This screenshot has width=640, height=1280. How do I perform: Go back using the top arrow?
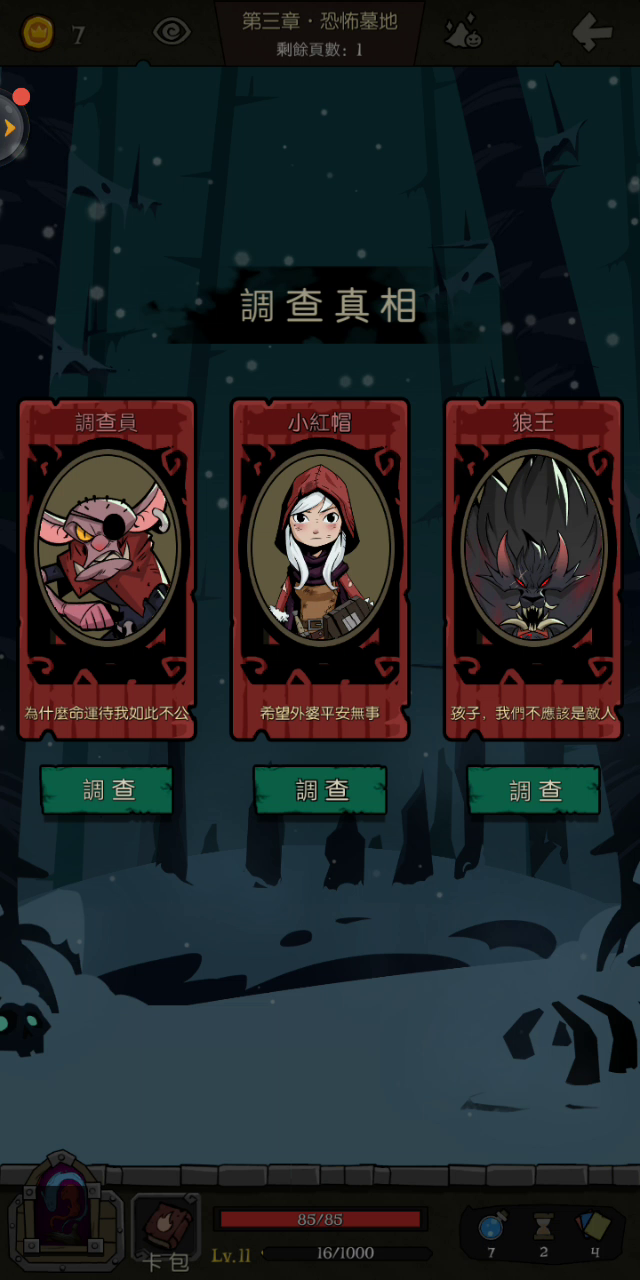click(592, 33)
